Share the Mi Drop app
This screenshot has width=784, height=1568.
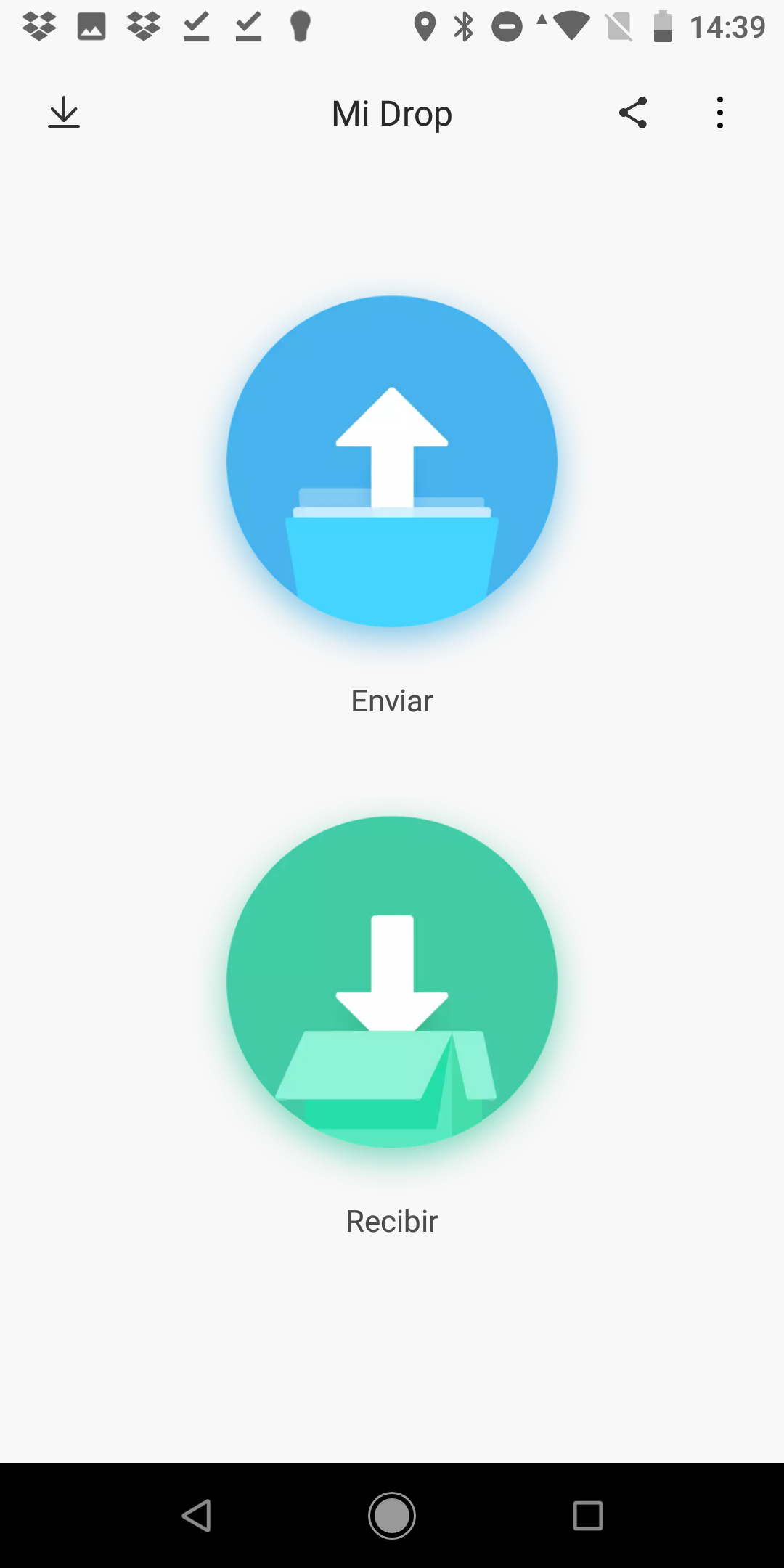click(x=633, y=113)
